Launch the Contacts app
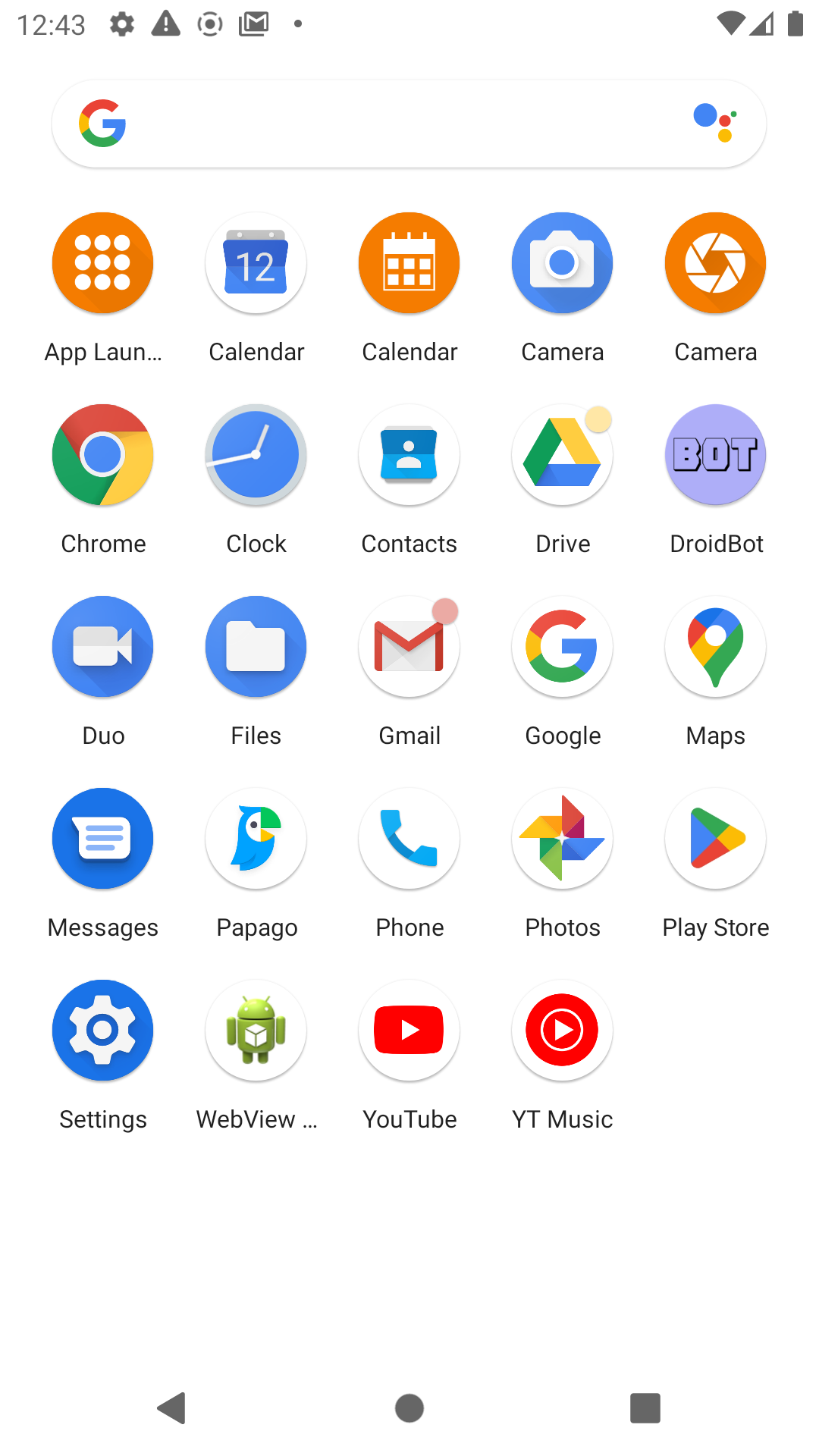This screenshot has width=819, height=1456. pos(409,455)
